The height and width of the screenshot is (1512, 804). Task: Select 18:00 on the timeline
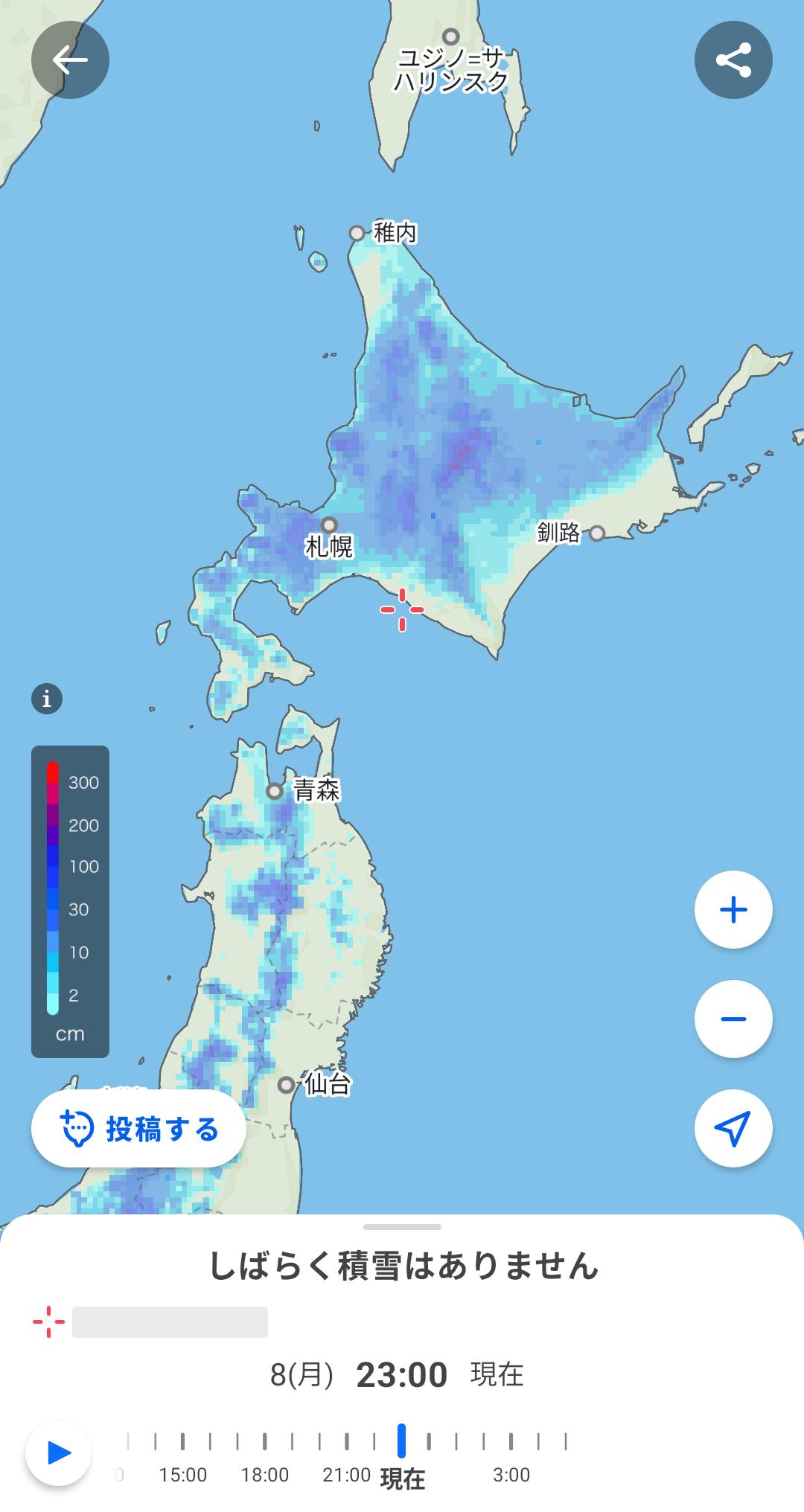(x=265, y=1444)
